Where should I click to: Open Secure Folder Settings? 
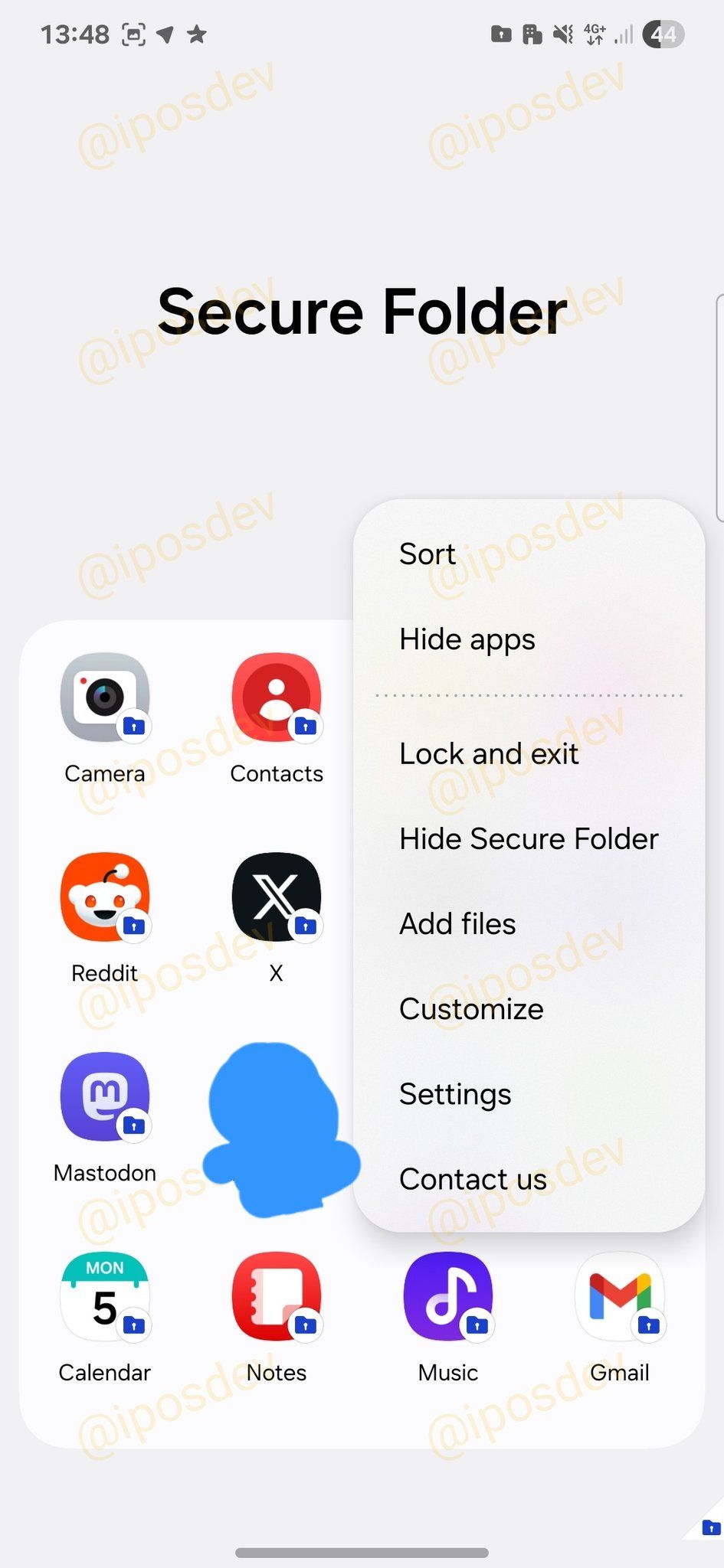click(x=454, y=1094)
